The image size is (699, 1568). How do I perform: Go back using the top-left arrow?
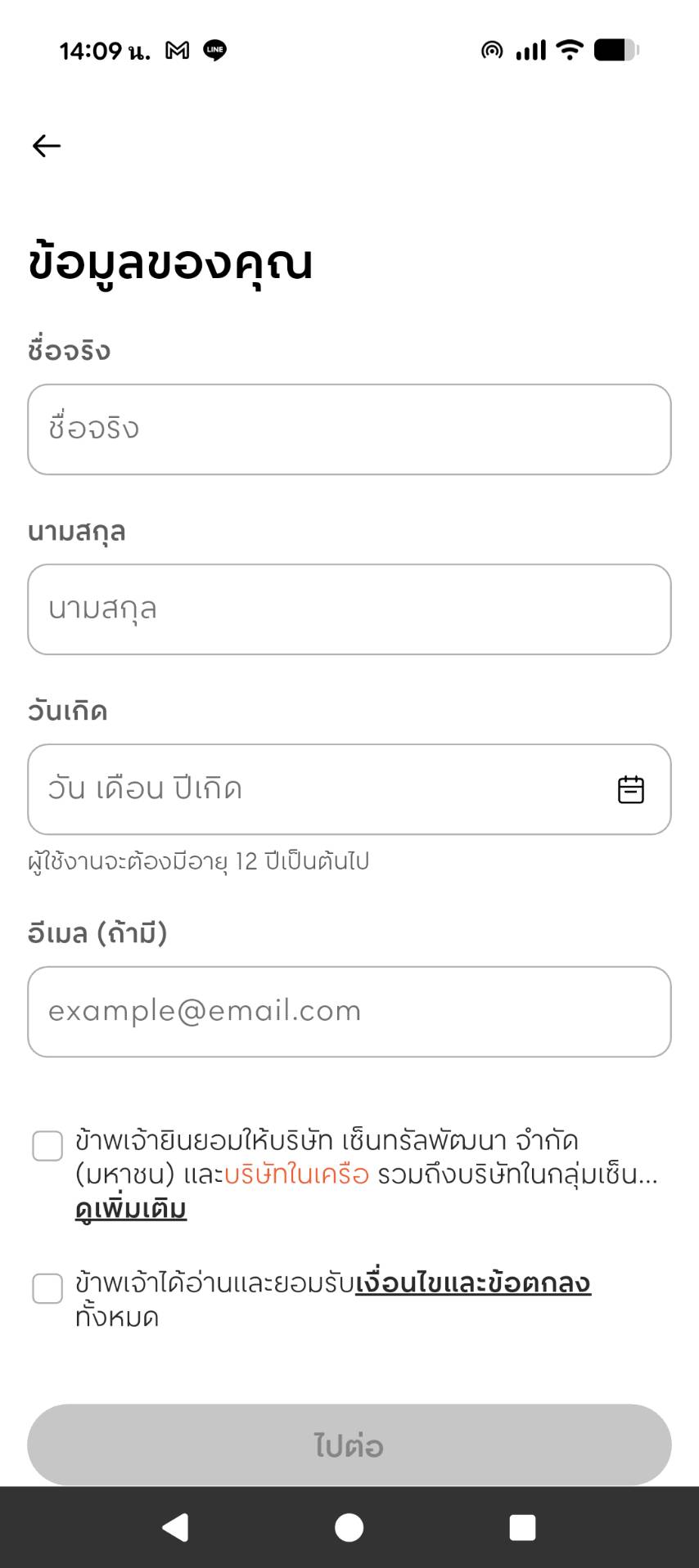(47, 146)
